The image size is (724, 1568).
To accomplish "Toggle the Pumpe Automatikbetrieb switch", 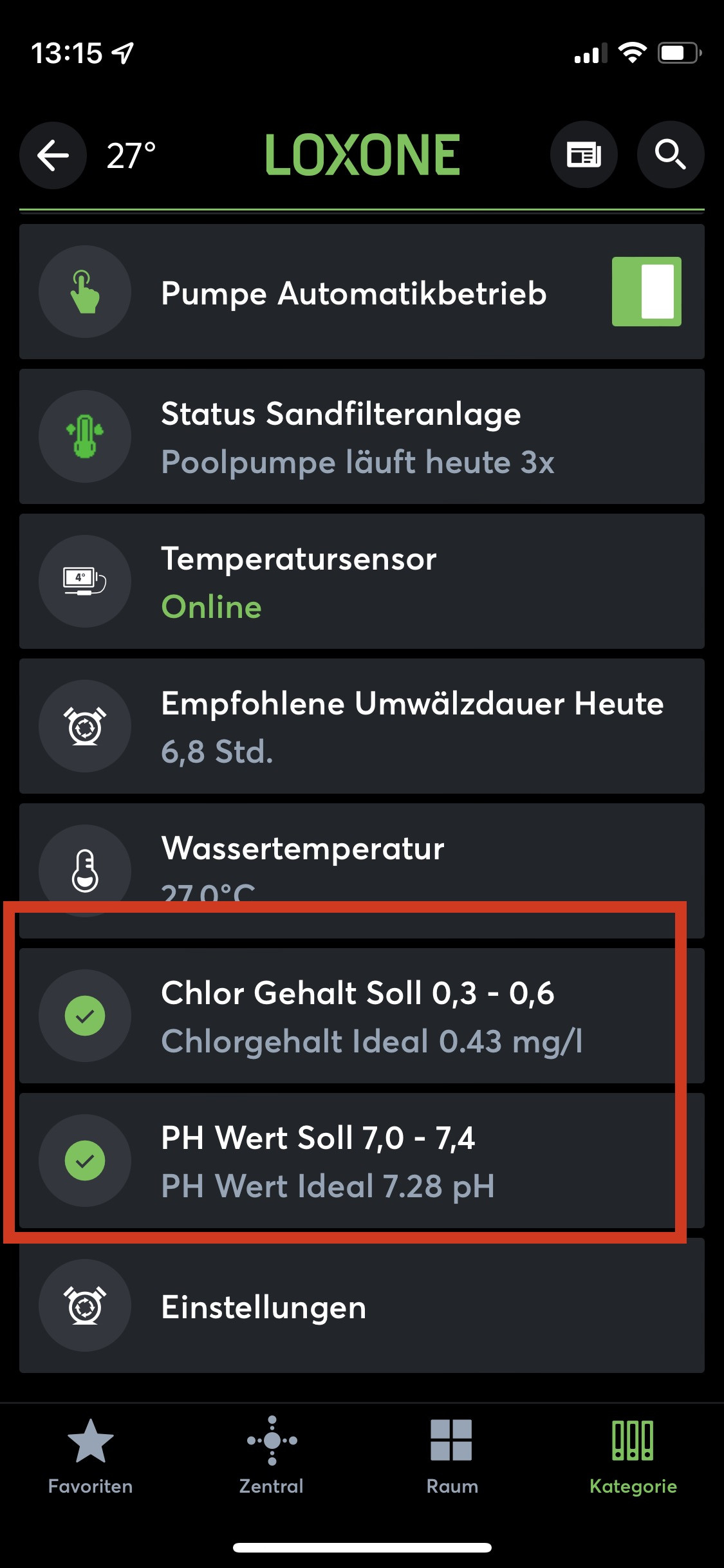I will coord(646,292).
